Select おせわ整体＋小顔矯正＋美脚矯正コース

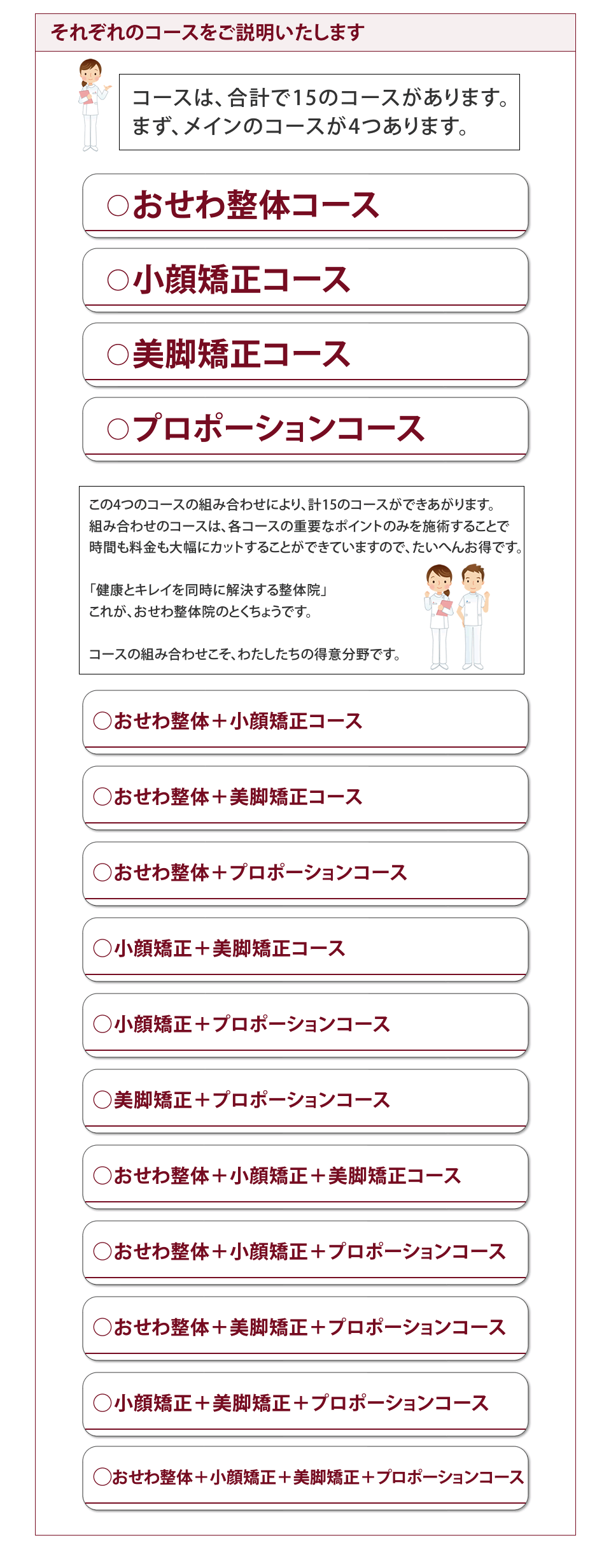coord(305,1176)
